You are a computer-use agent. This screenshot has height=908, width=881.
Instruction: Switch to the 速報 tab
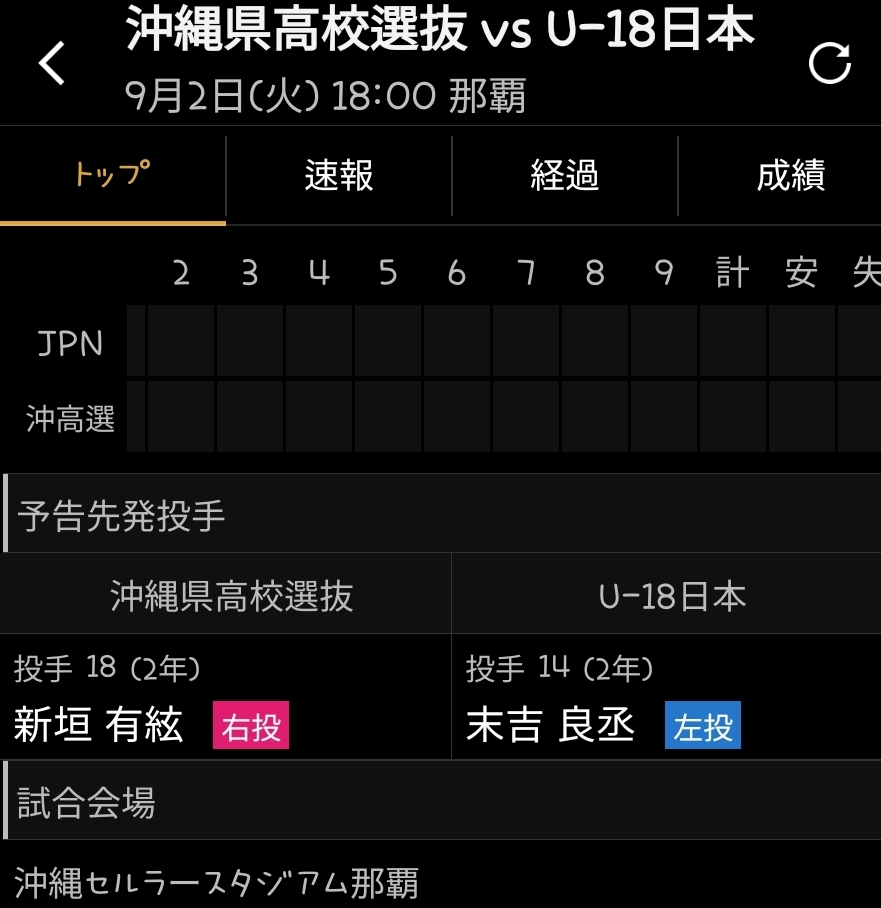coord(337,176)
